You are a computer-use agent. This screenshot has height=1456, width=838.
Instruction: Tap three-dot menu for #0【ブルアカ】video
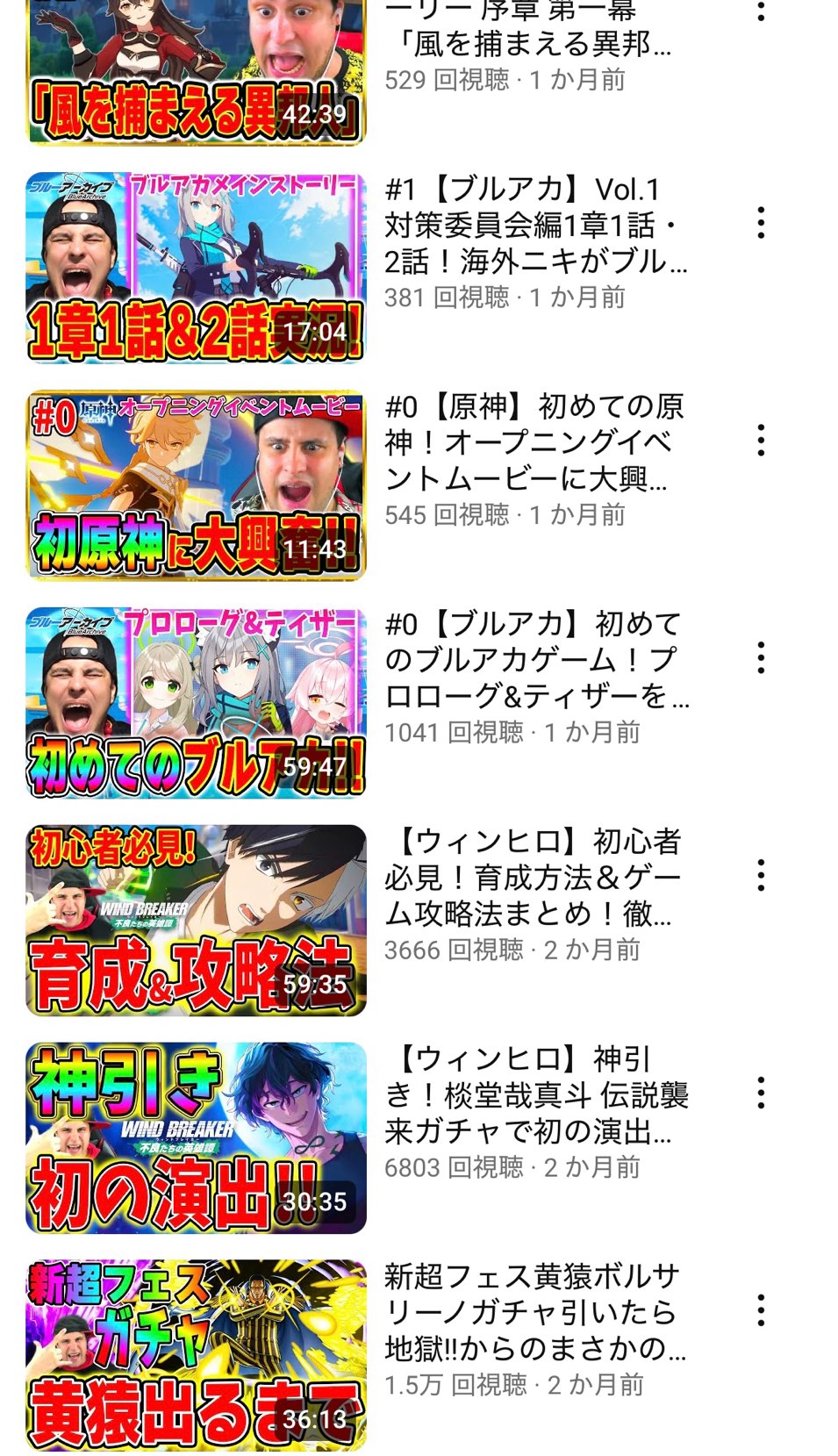tap(761, 657)
